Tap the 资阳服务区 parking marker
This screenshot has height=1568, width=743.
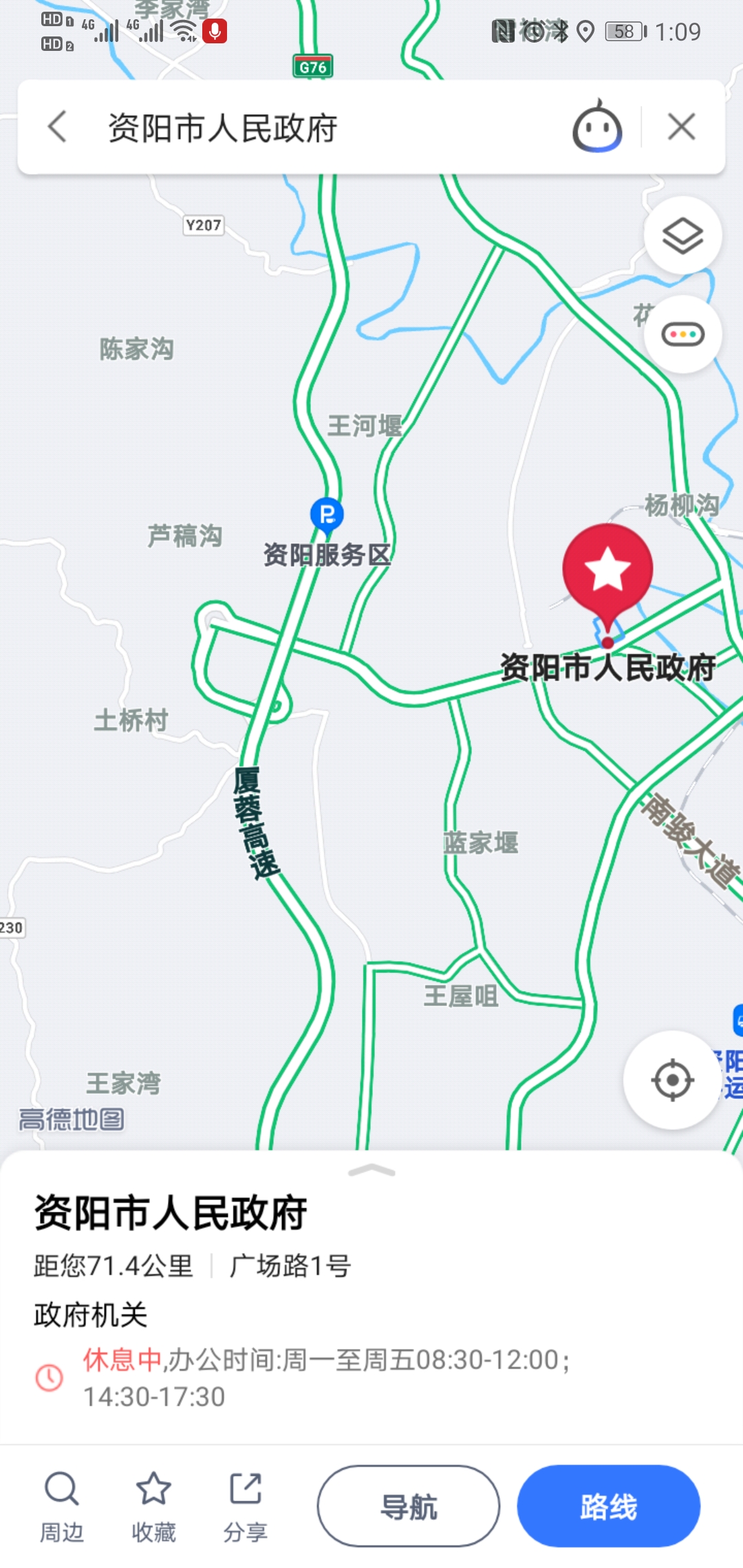coord(327,514)
